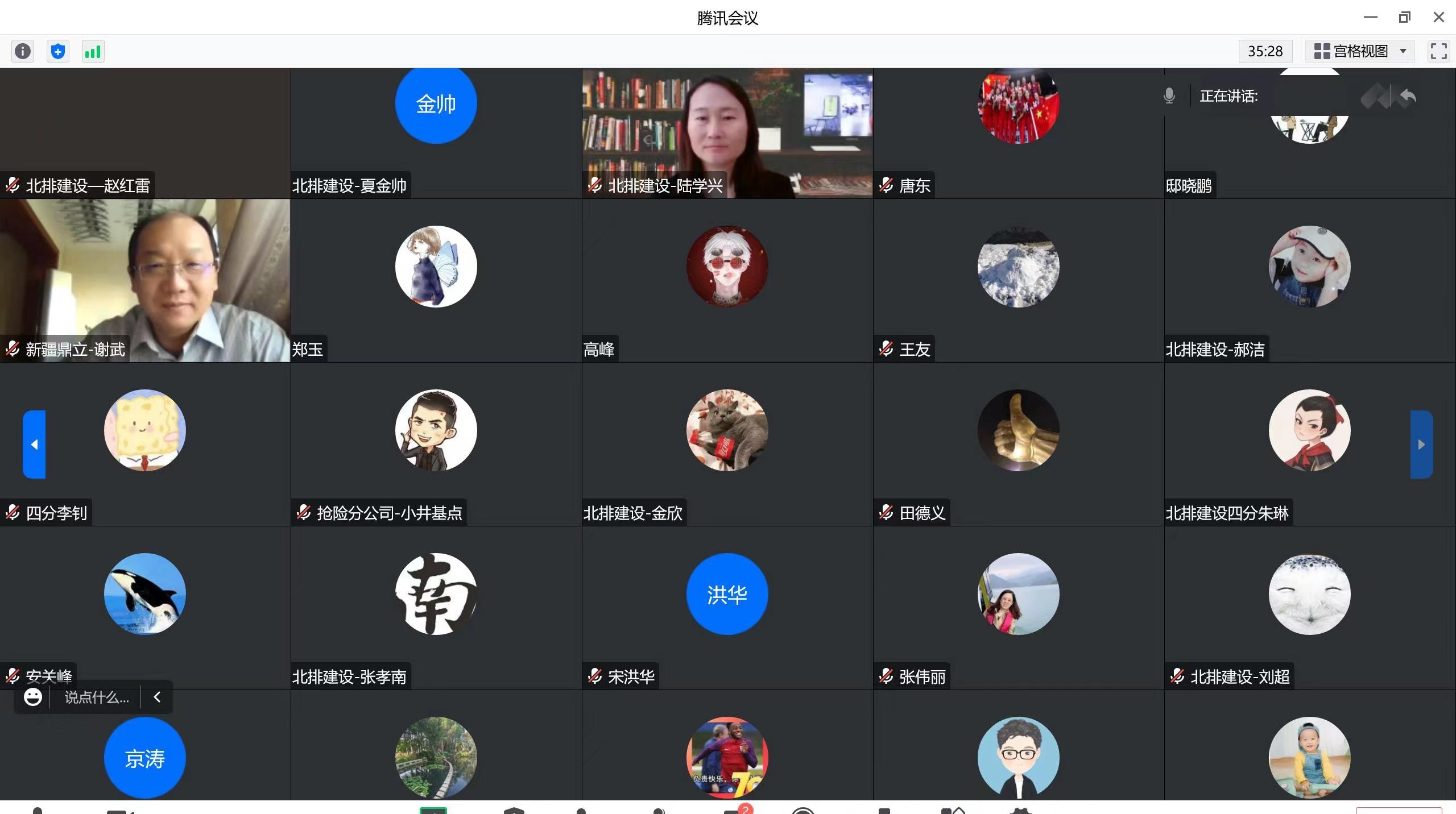The width and height of the screenshot is (1456, 814).
Task: Go to next page of participants
Action: (x=1421, y=445)
